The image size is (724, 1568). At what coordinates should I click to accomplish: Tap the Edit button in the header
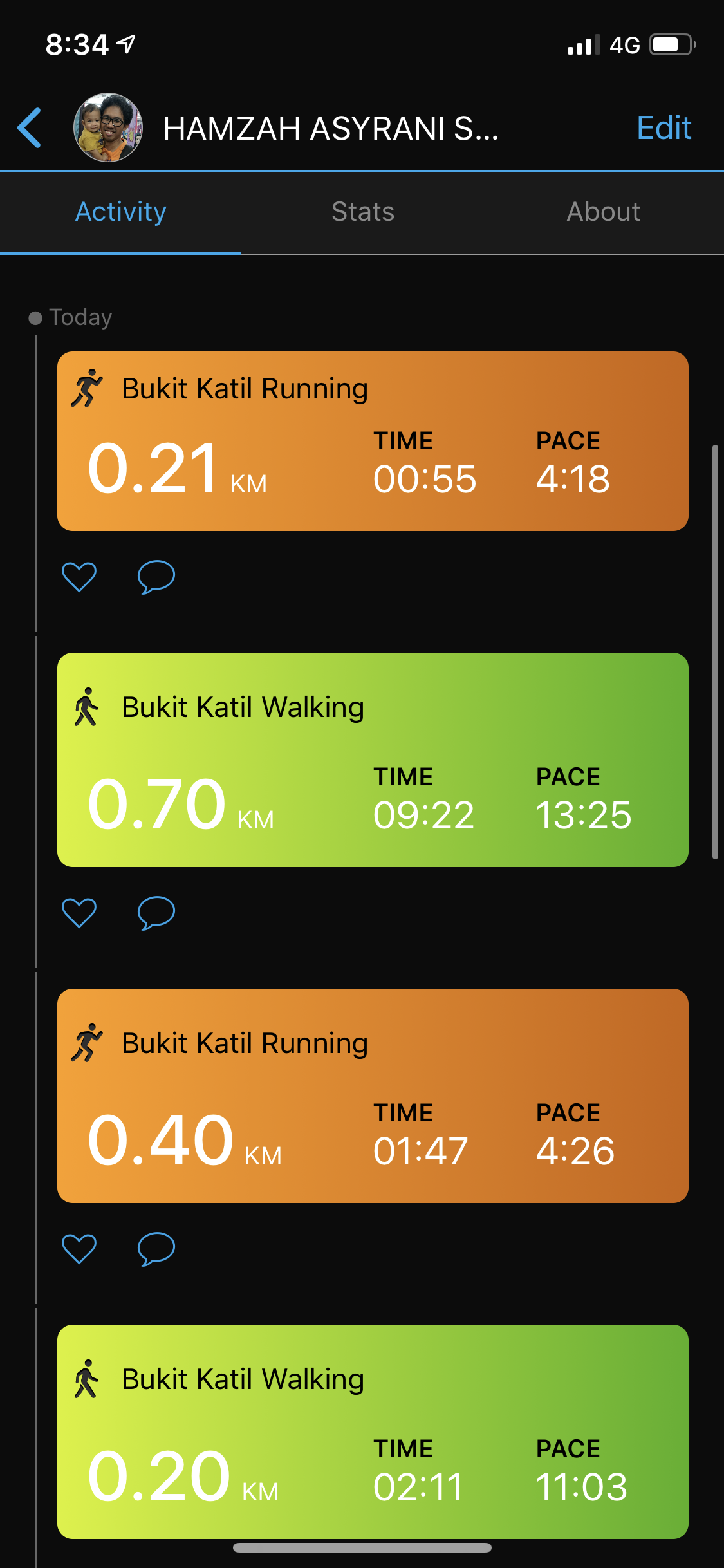pyautogui.click(x=664, y=127)
